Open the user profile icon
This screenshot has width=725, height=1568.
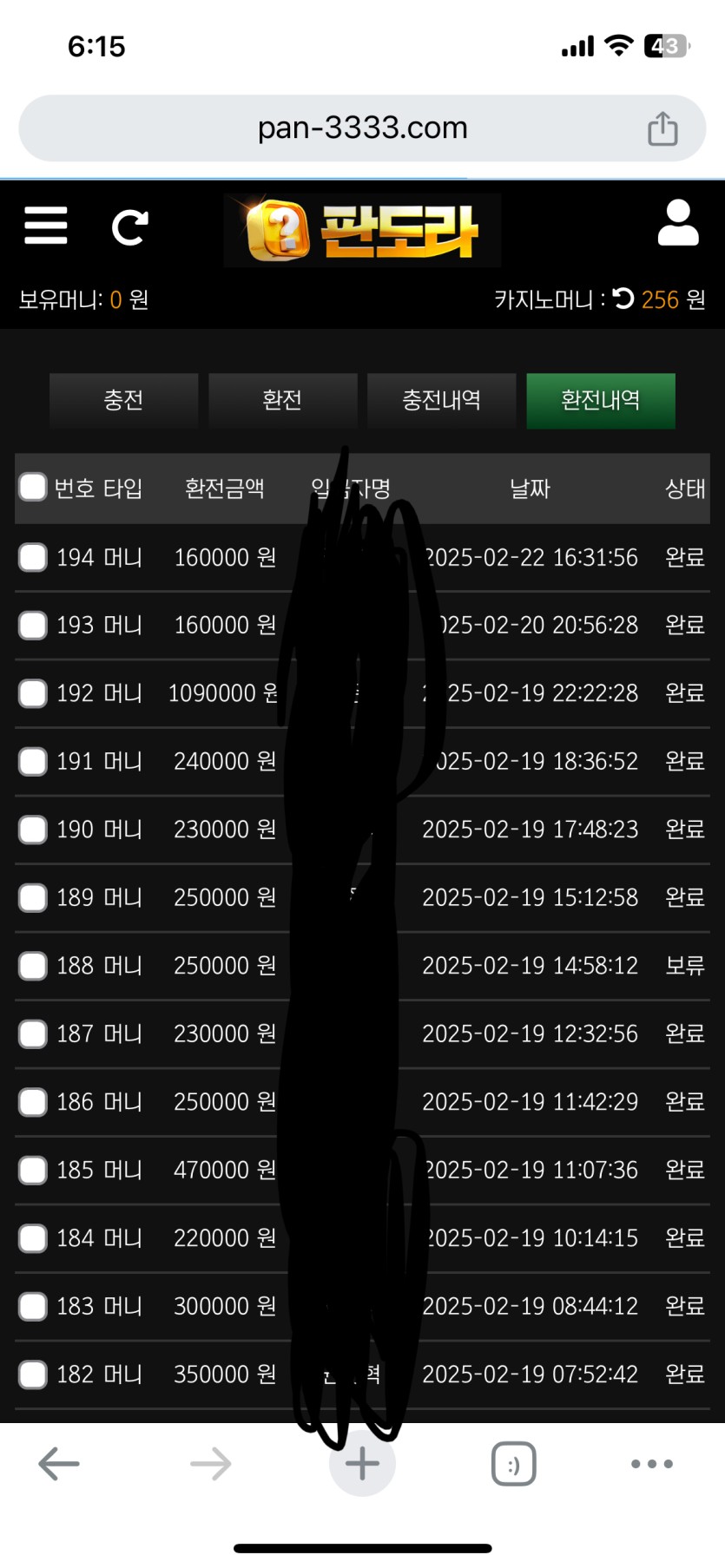tap(678, 224)
